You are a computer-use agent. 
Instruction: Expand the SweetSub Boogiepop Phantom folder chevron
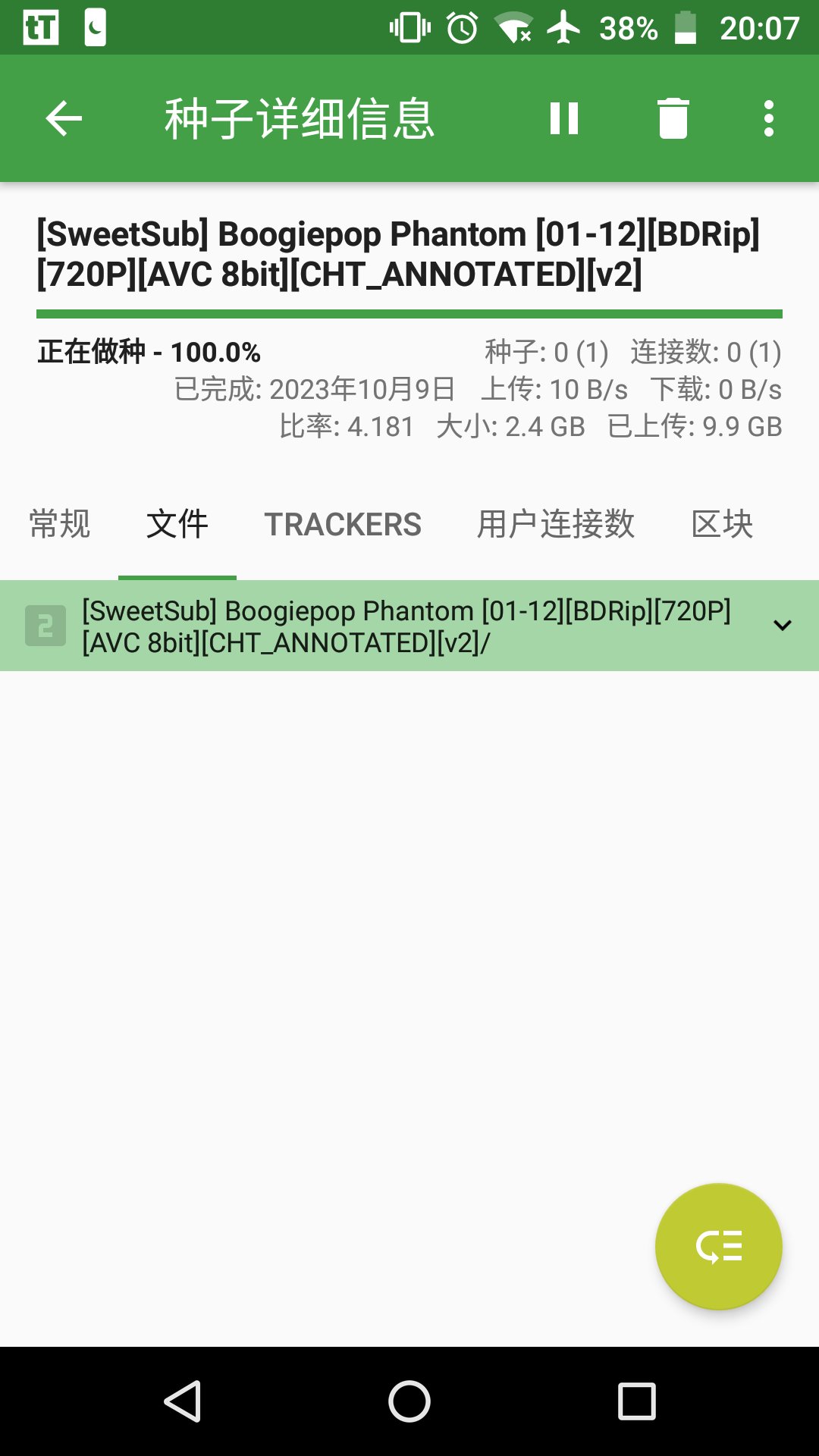coord(782,626)
